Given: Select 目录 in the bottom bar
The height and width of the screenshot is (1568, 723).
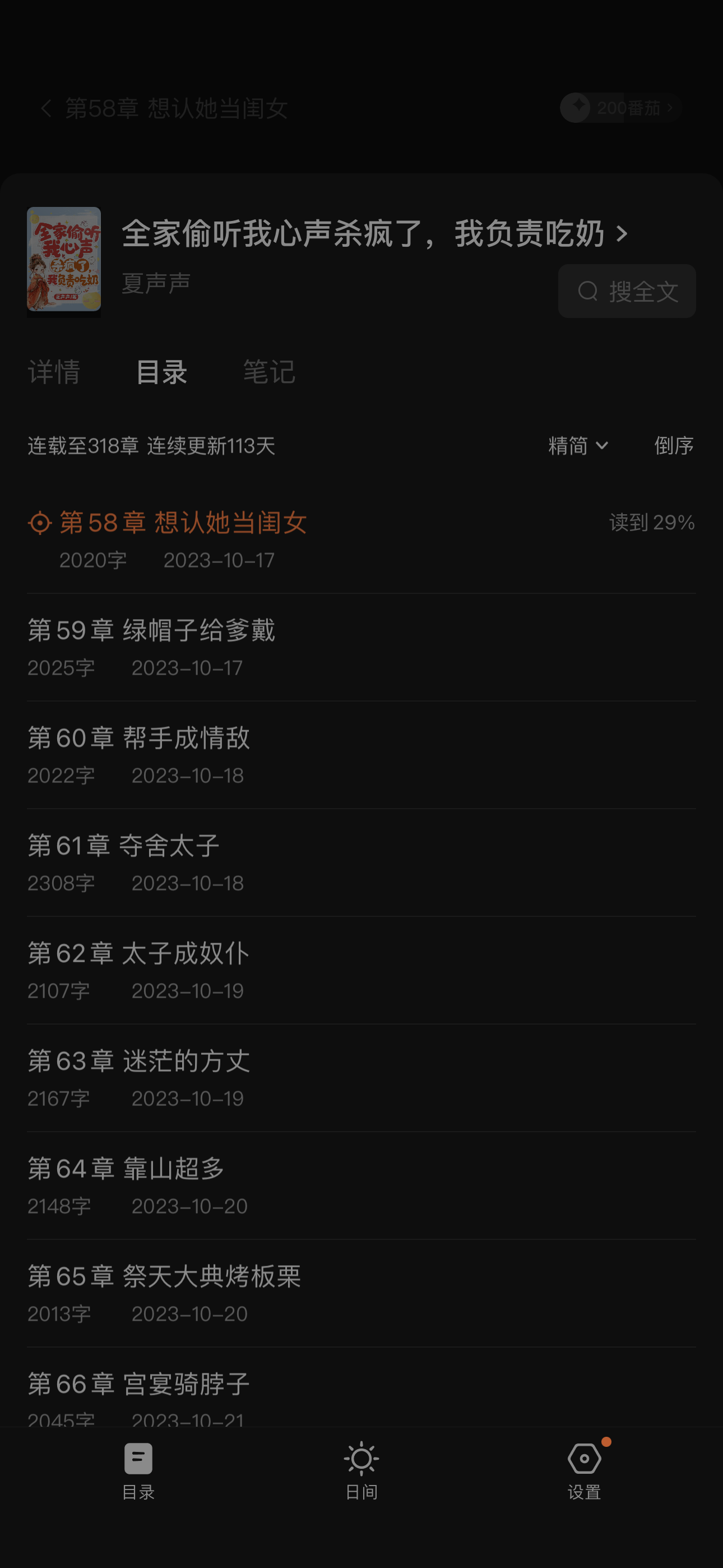Looking at the screenshot, I should point(138,1470).
